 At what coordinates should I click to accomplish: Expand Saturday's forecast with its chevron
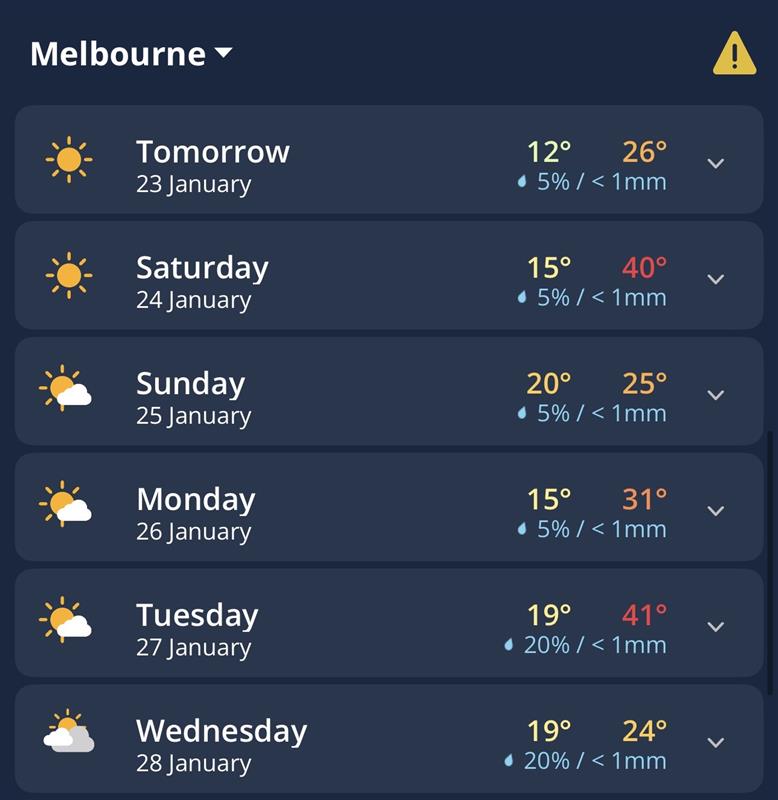click(x=715, y=281)
